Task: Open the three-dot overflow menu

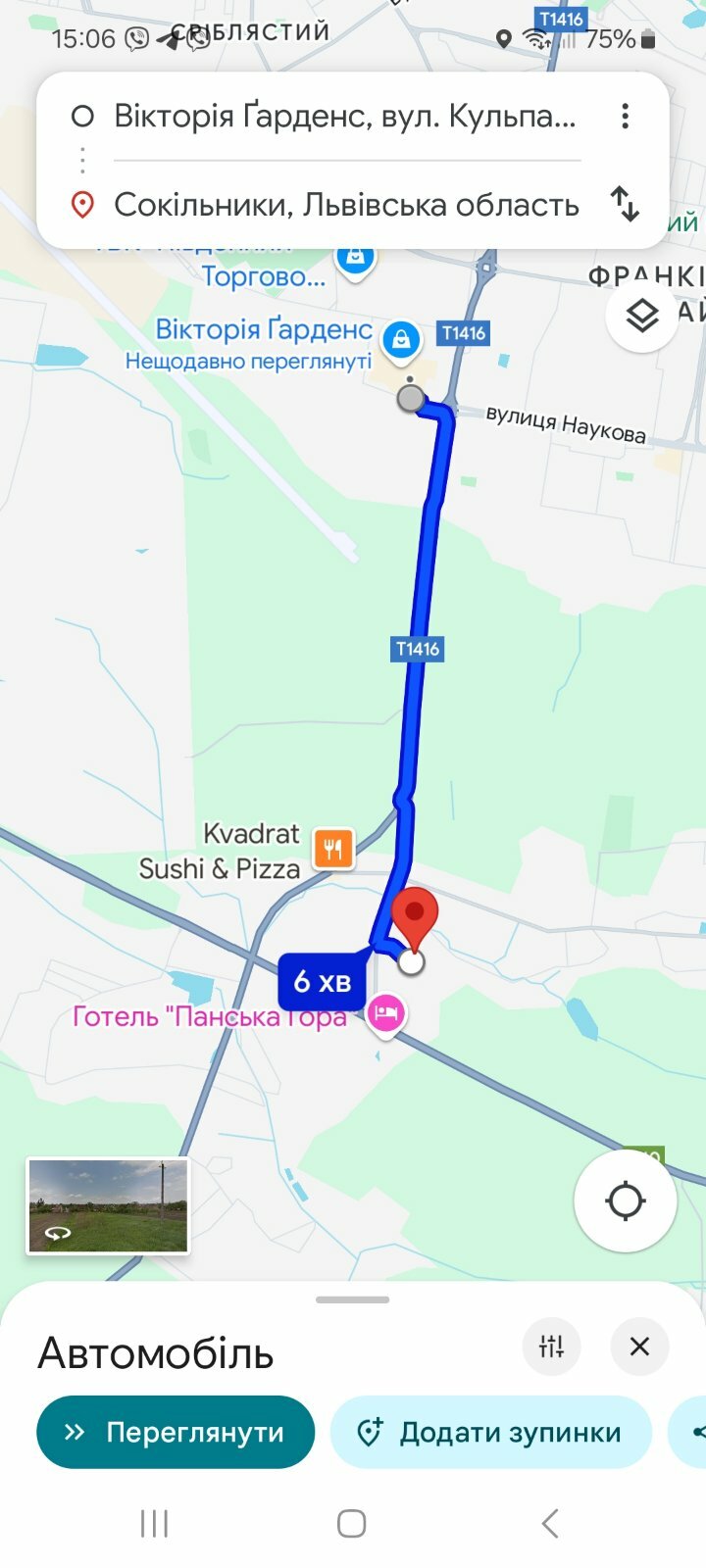Action: [x=625, y=117]
